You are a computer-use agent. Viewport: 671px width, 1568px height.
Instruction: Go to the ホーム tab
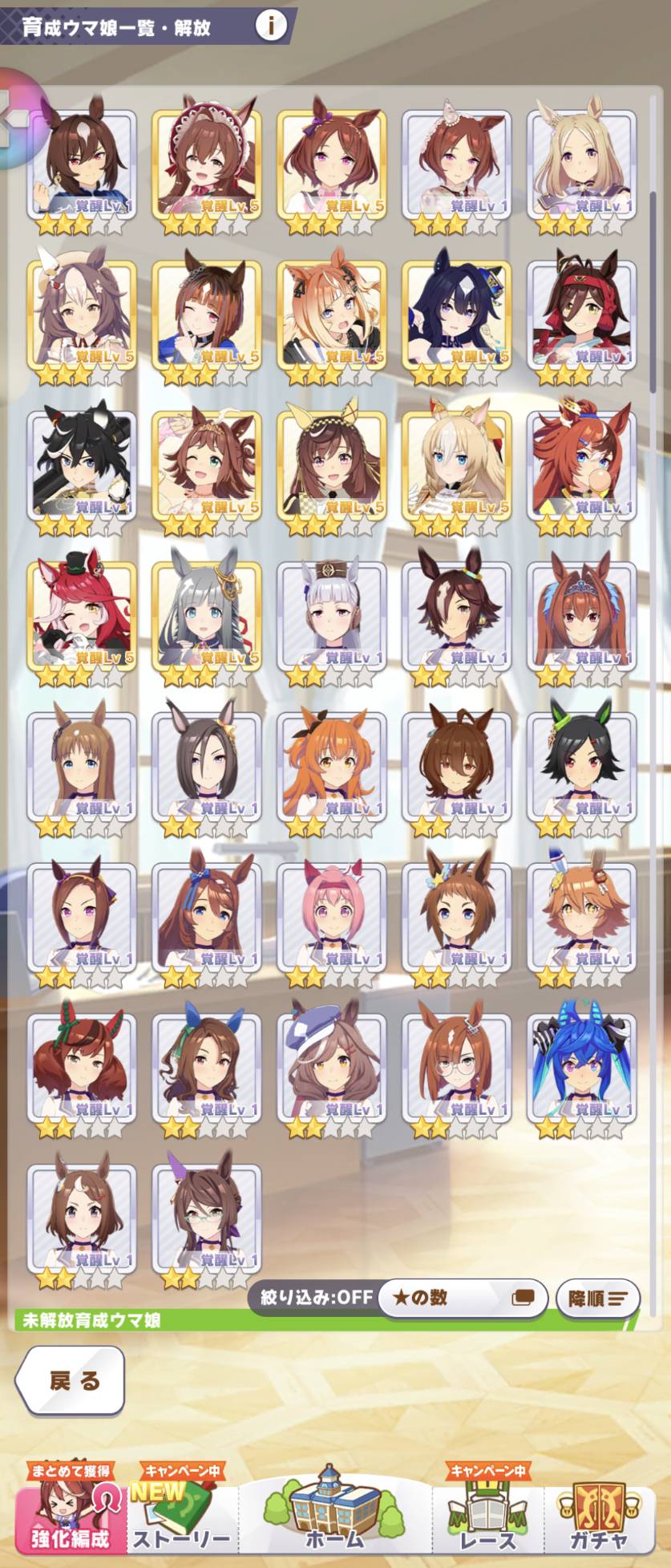point(335,1516)
